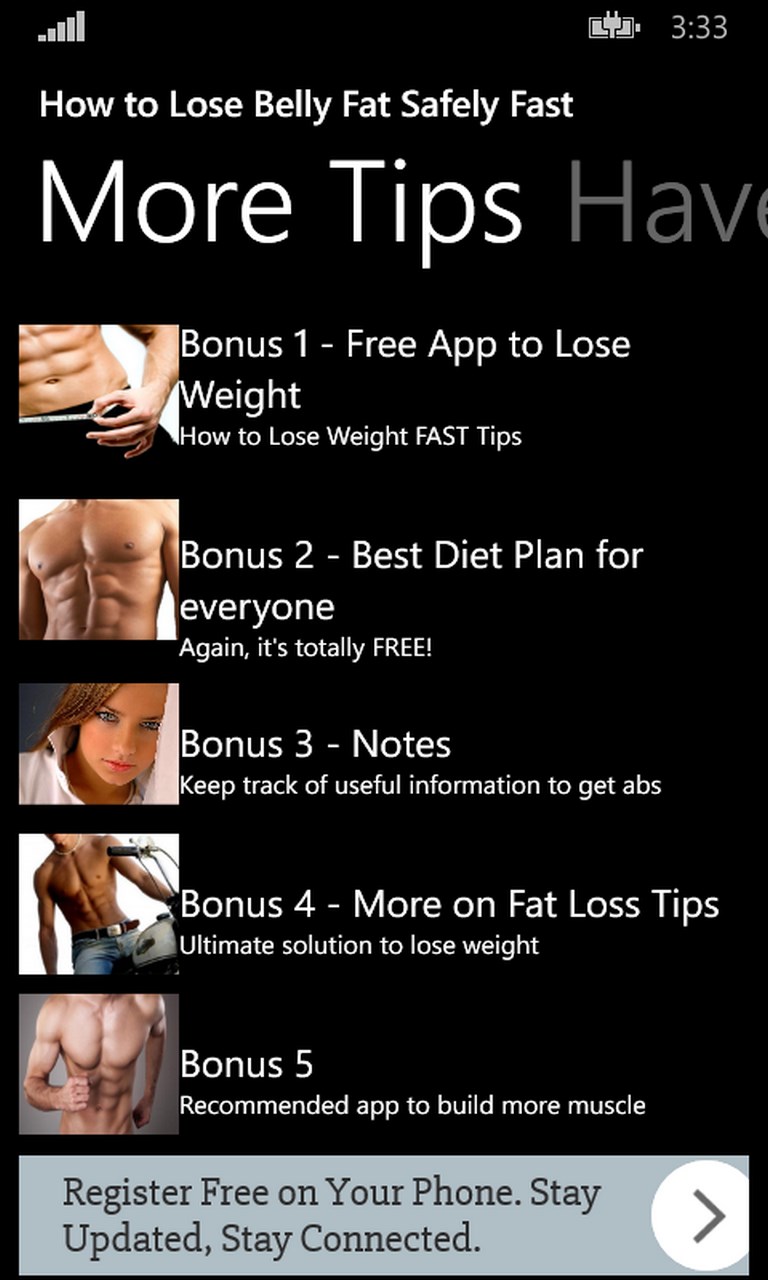Tap the arrow on the Register Free ad
This screenshot has width=768, height=1280.
coord(708,1215)
